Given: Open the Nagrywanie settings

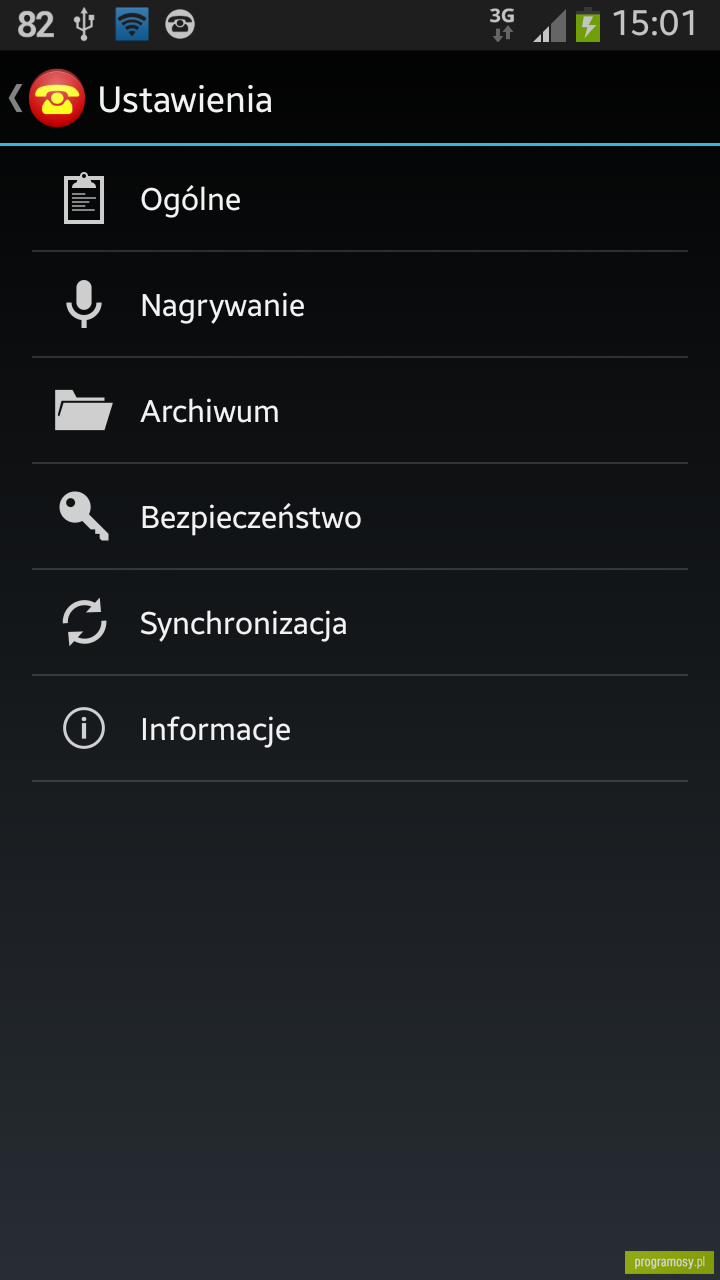Looking at the screenshot, I should coord(360,305).
